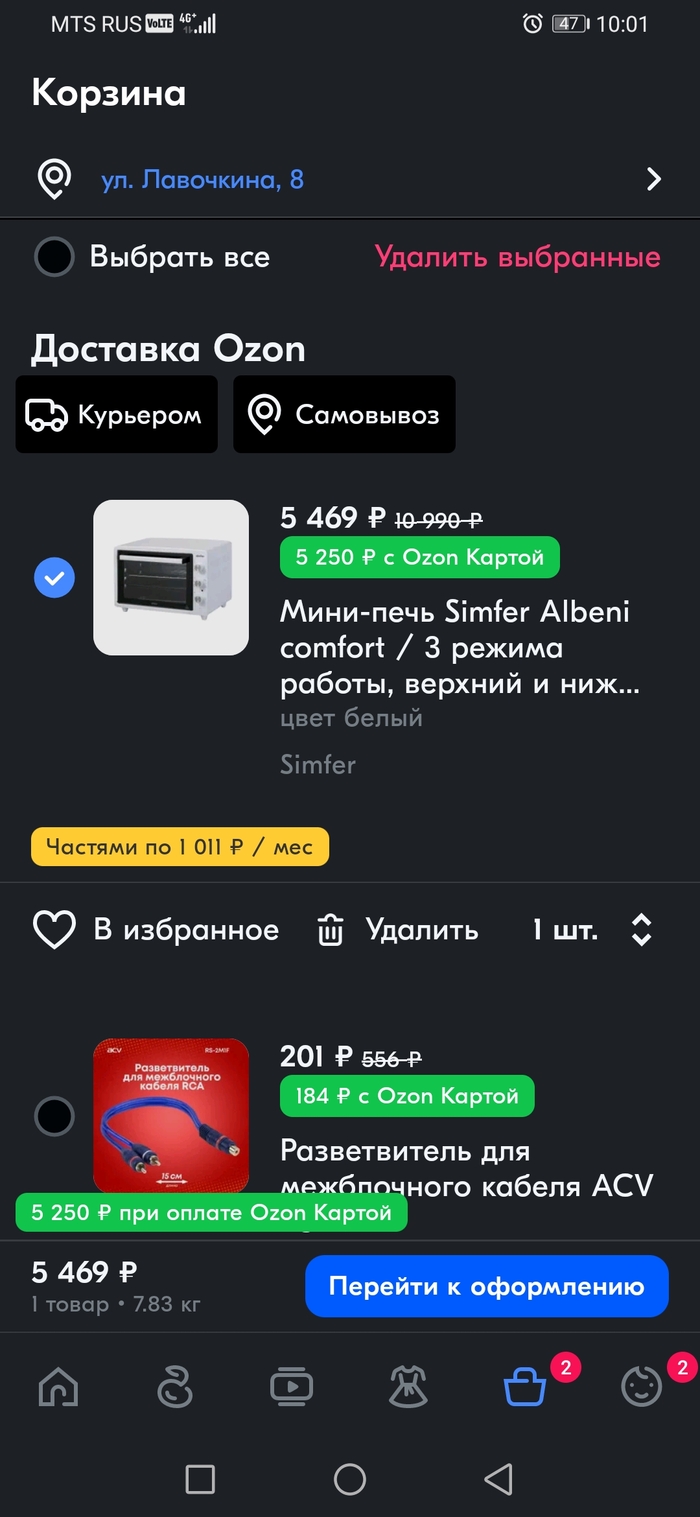This screenshot has width=700, height=1517.
Task: Check the "Выбрать все" circle
Action: [x=54, y=257]
